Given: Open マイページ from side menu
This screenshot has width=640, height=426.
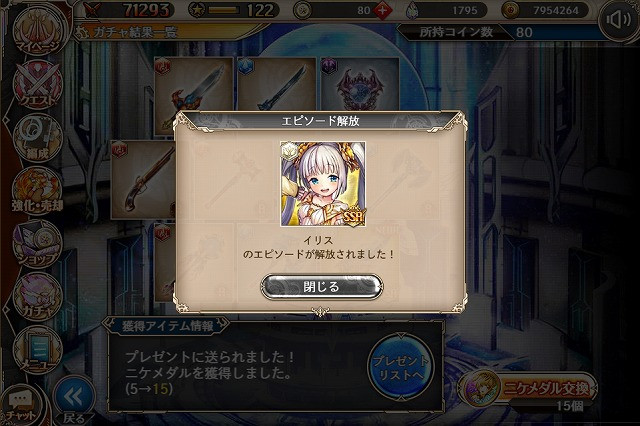Looking at the screenshot, I should click(35, 23).
